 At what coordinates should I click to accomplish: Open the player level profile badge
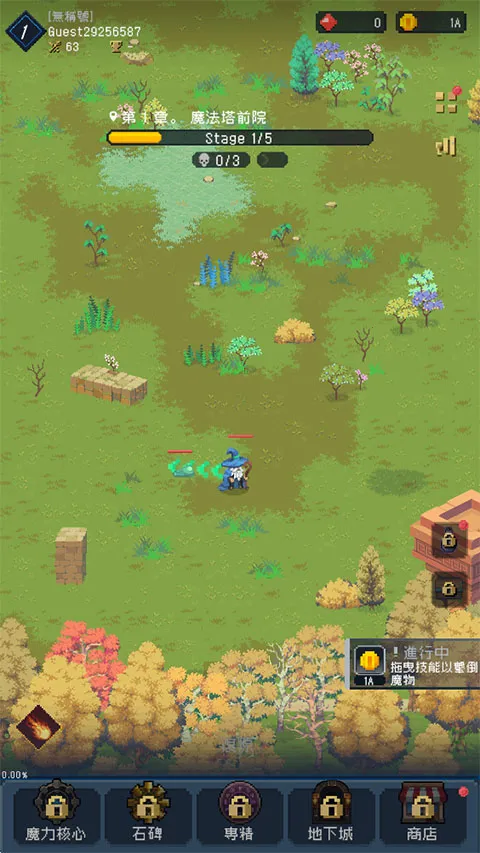pos(25,32)
